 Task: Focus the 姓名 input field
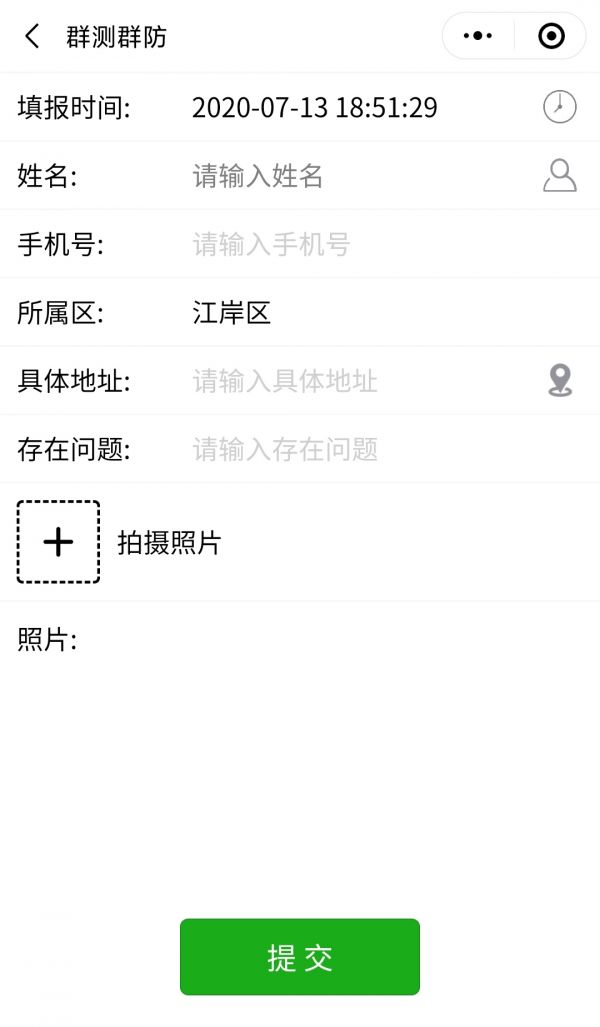350,176
